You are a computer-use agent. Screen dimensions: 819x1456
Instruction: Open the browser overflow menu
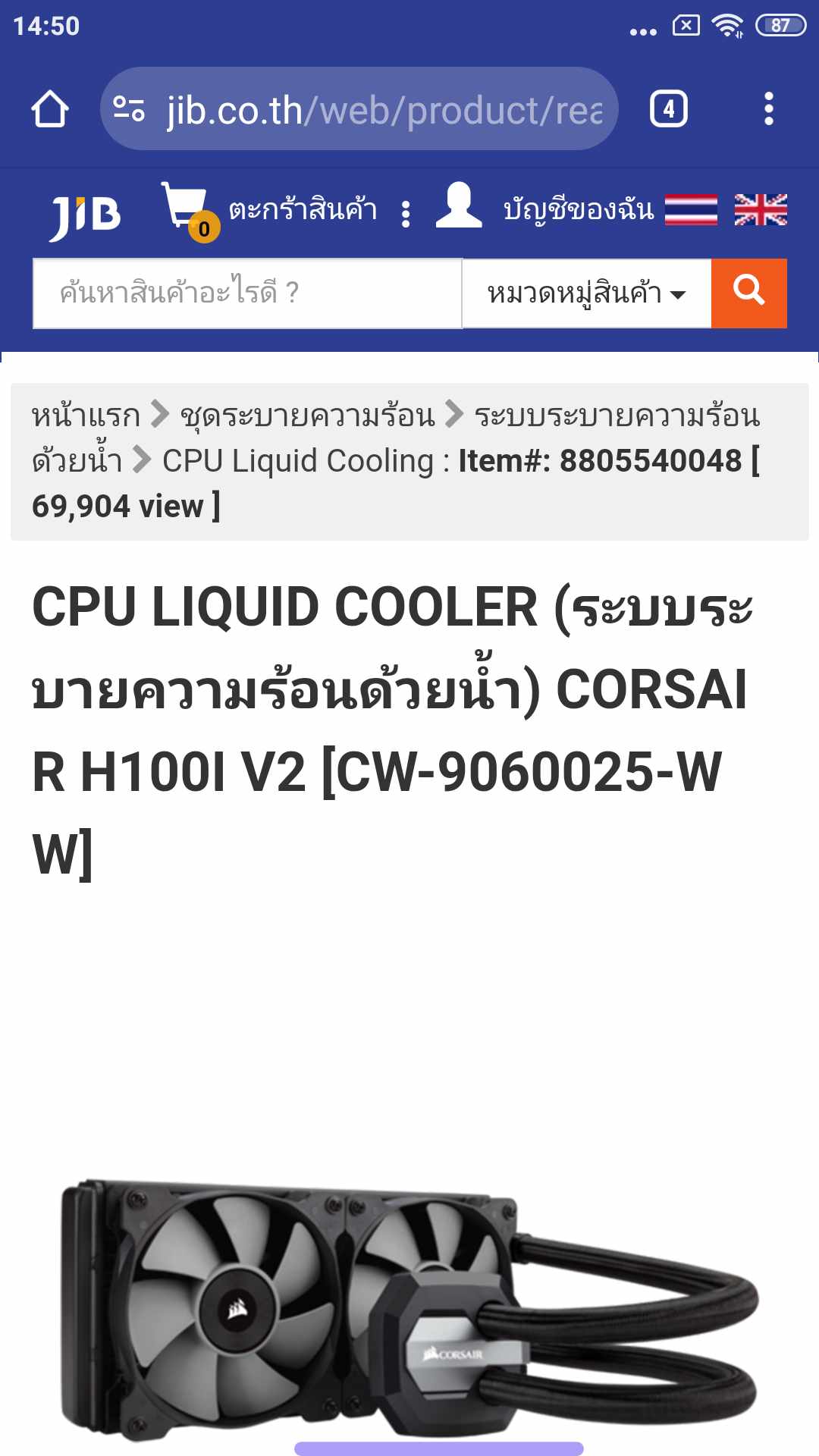768,109
